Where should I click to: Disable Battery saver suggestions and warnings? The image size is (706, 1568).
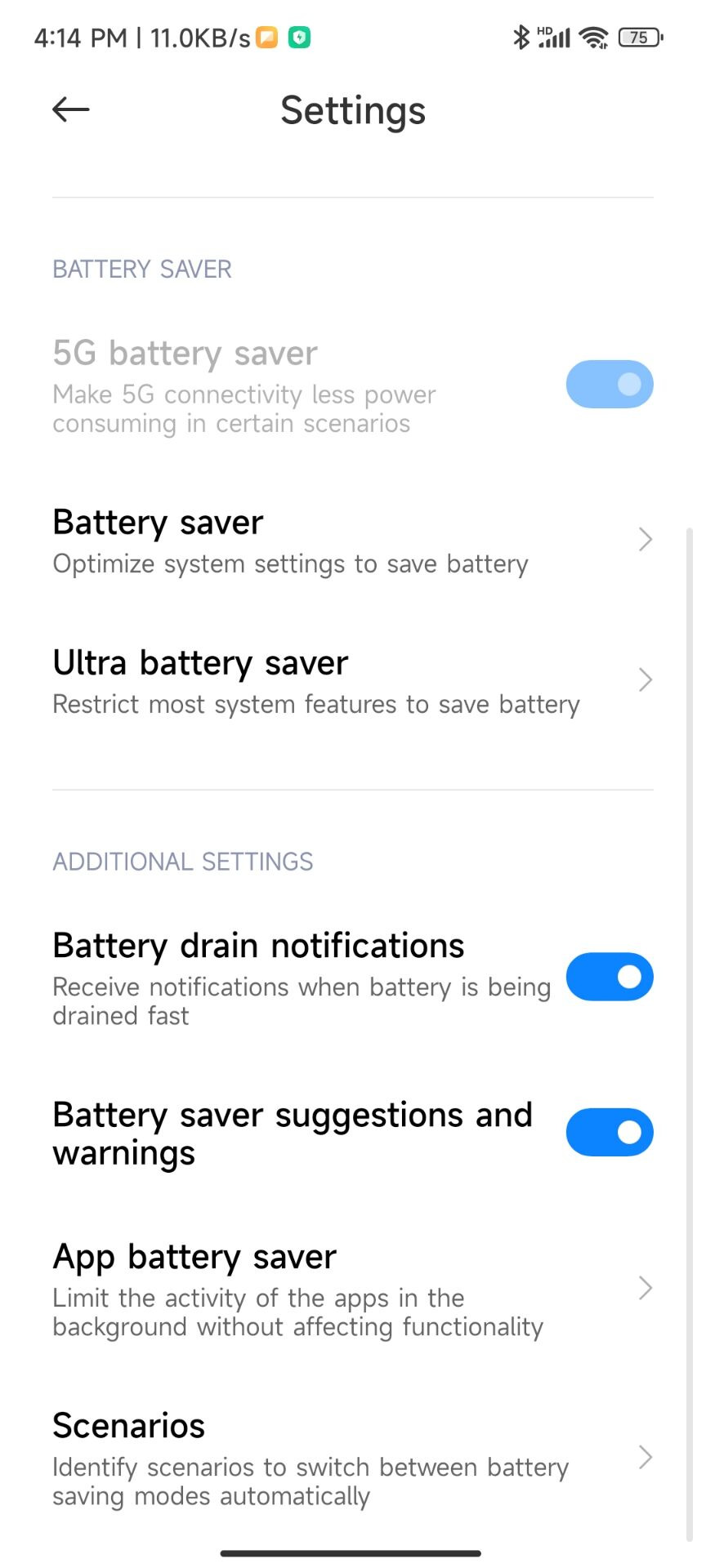coord(609,1133)
